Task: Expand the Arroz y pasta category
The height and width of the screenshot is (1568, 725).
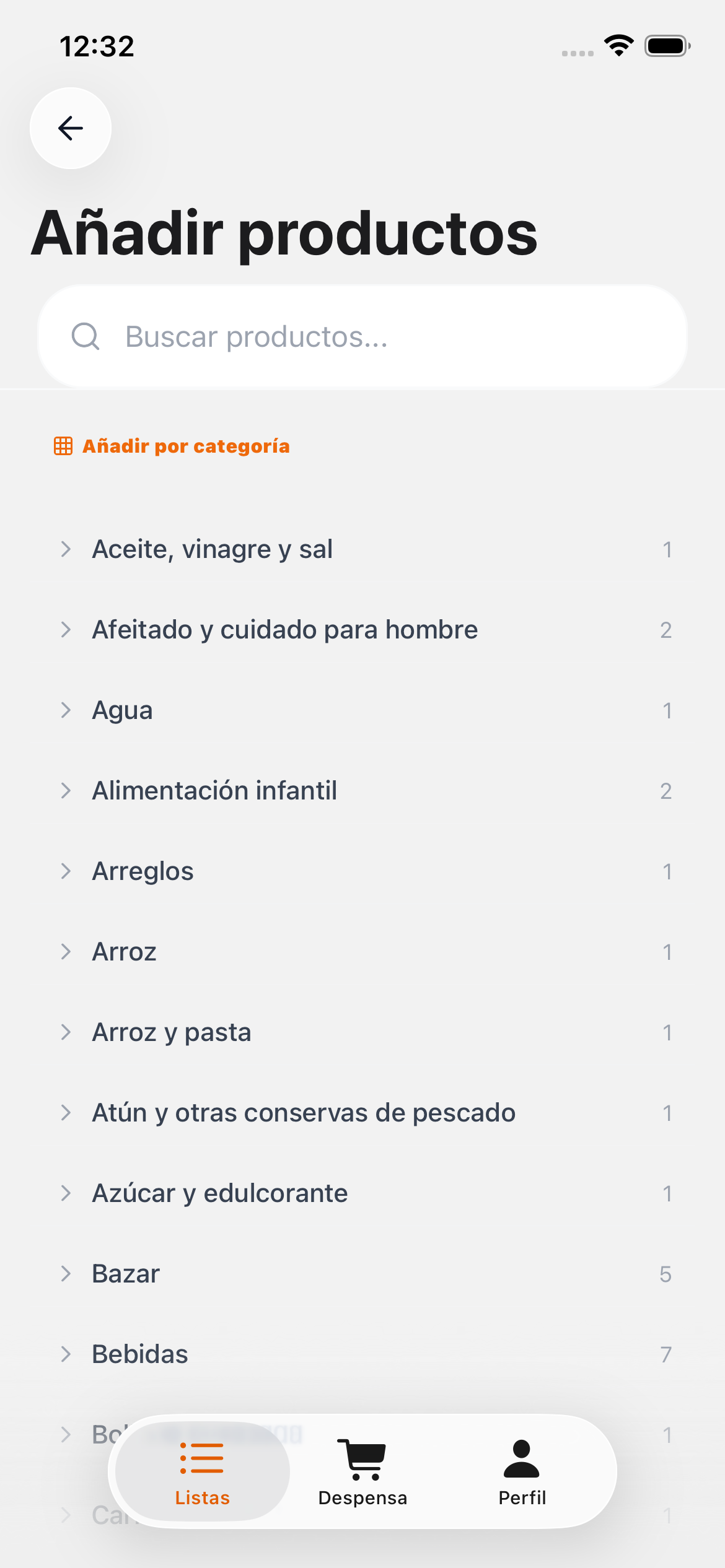Action: click(x=172, y=1032)
